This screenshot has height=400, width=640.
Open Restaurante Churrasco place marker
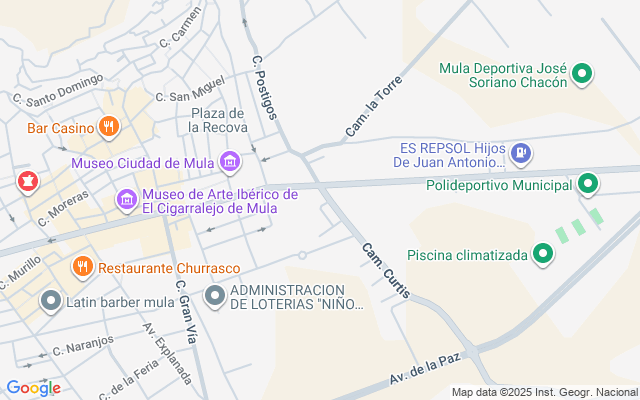[x=83, y=267]
